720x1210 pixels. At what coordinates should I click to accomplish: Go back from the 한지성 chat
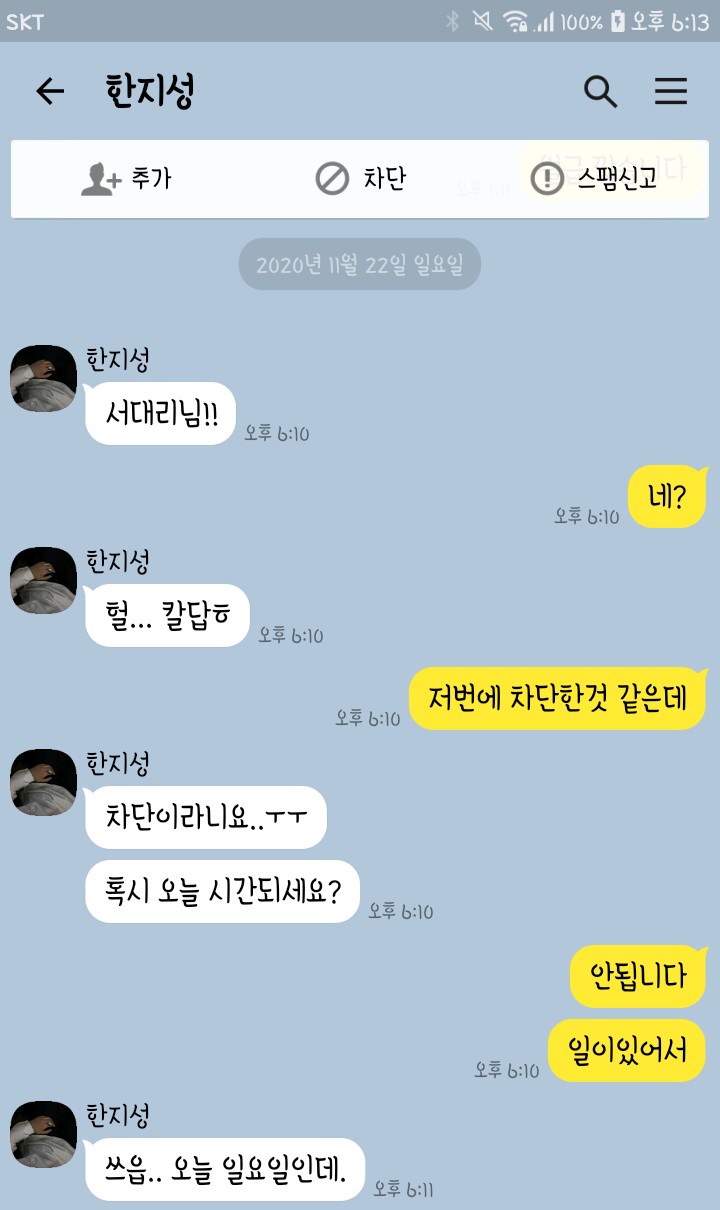click(49, 92)
